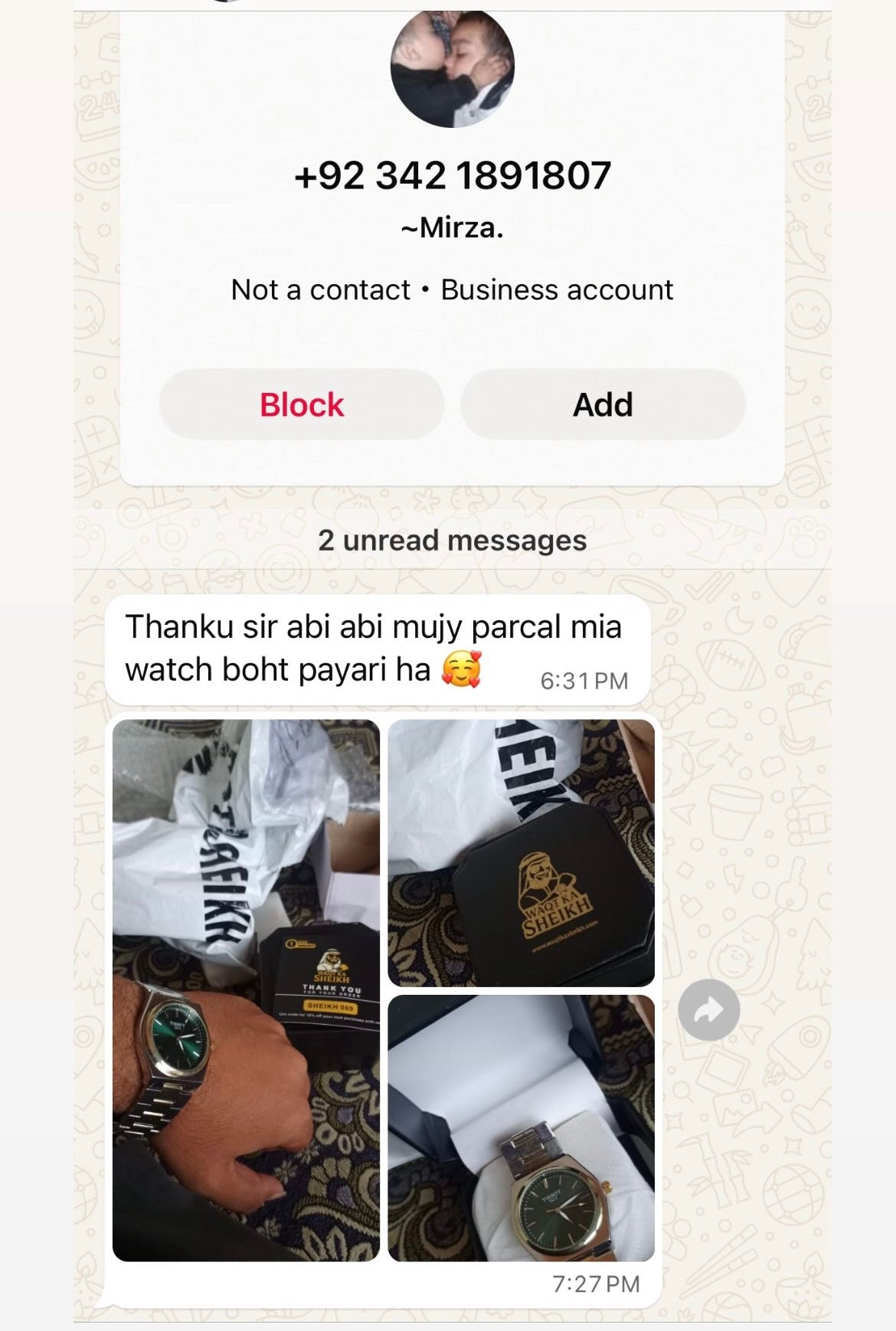The height and width of the screenshot is (1331, 896).
Task: Open the photo of watch in box
Action: click(x=521, y=1127)
